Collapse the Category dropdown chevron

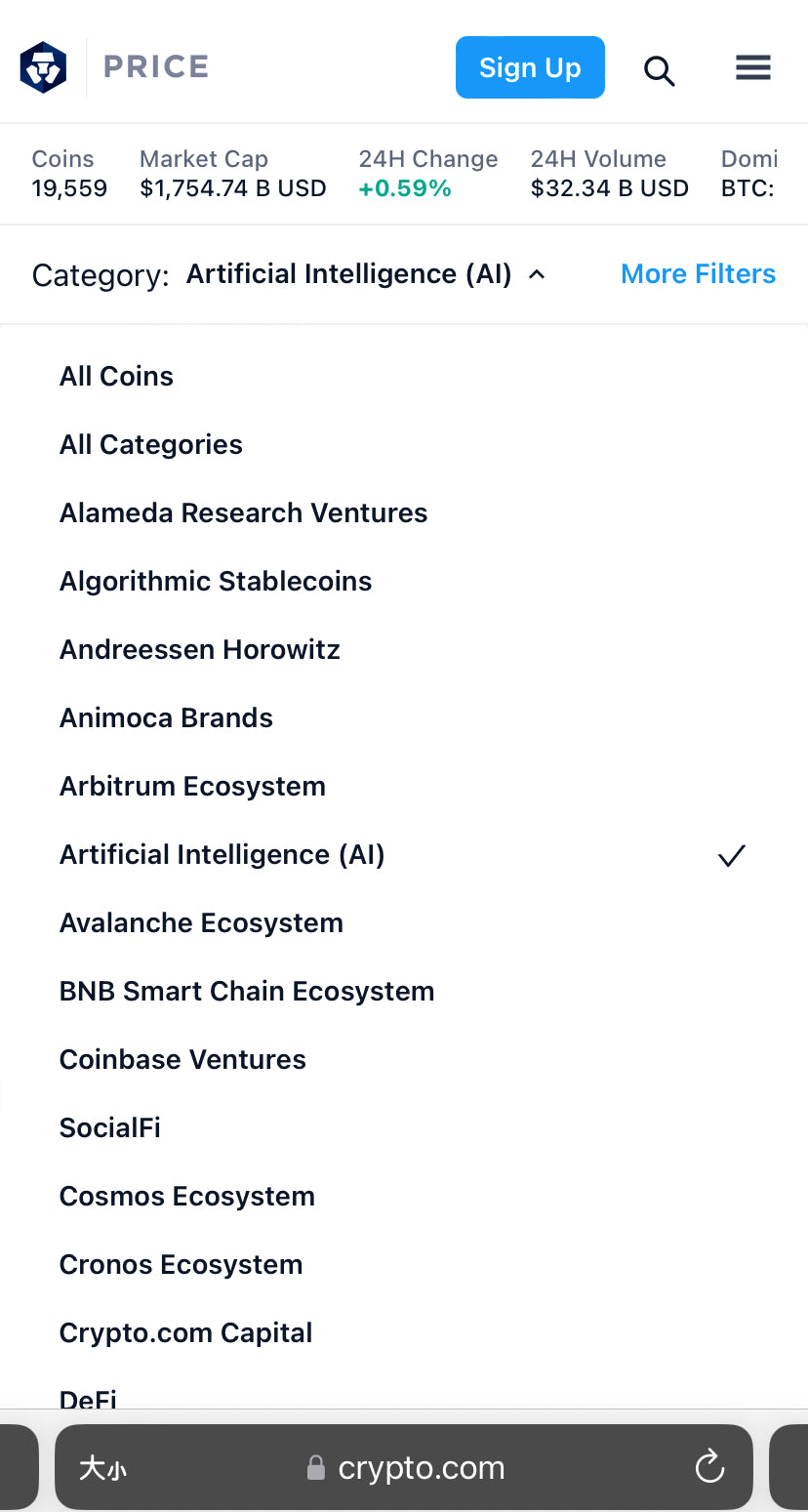pyautogui.click(x=536, y=274)
